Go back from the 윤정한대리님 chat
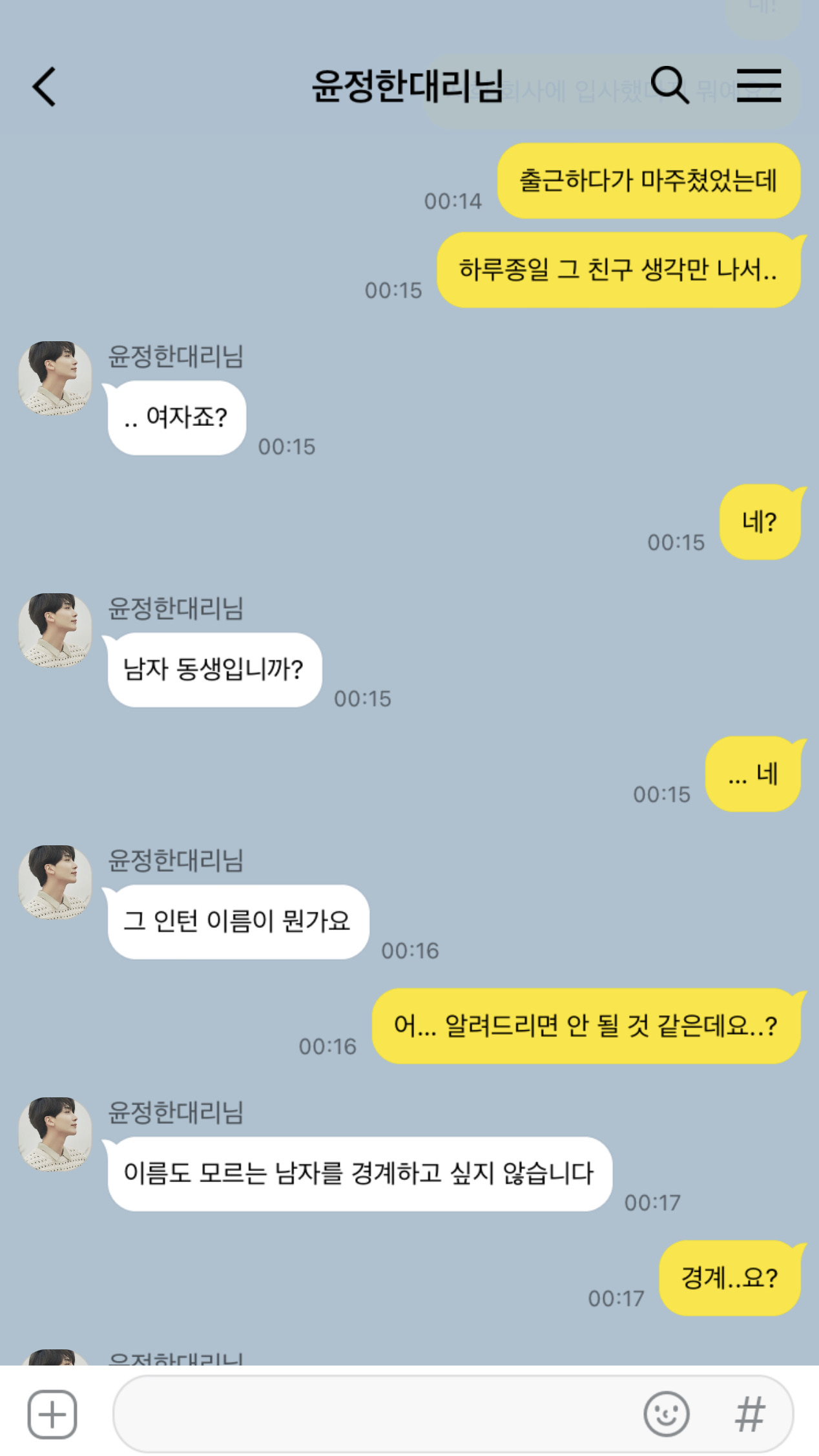 45,87
